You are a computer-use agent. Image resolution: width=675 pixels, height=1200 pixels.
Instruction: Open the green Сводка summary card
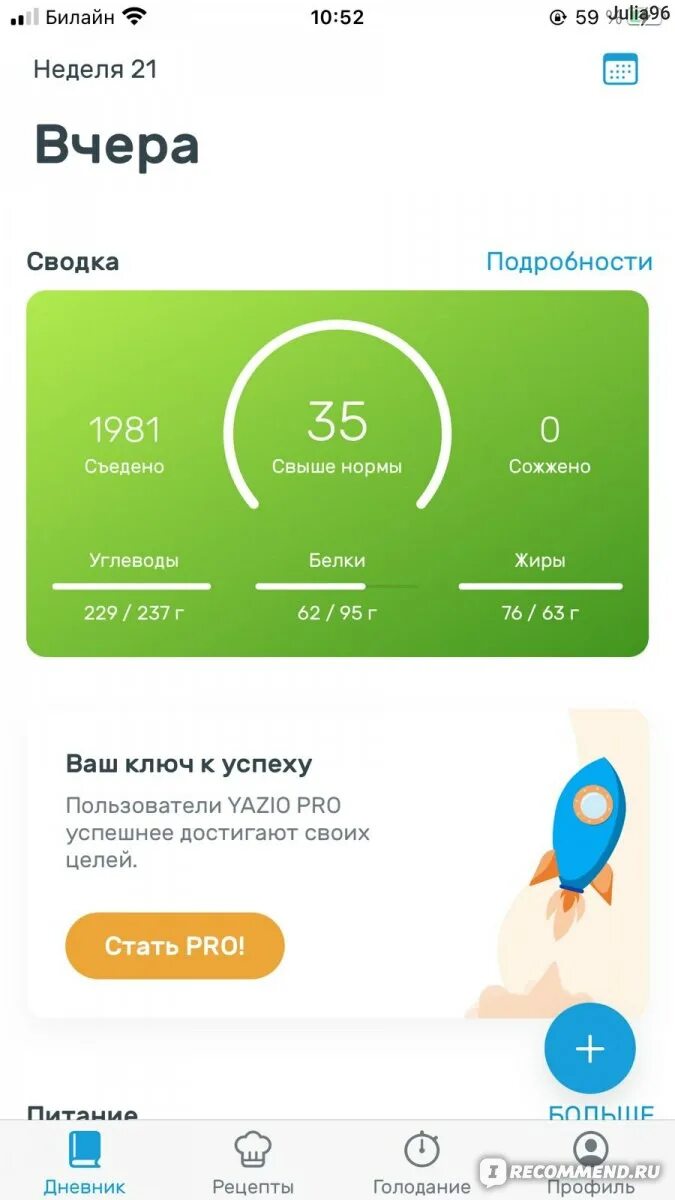(337, 473)
